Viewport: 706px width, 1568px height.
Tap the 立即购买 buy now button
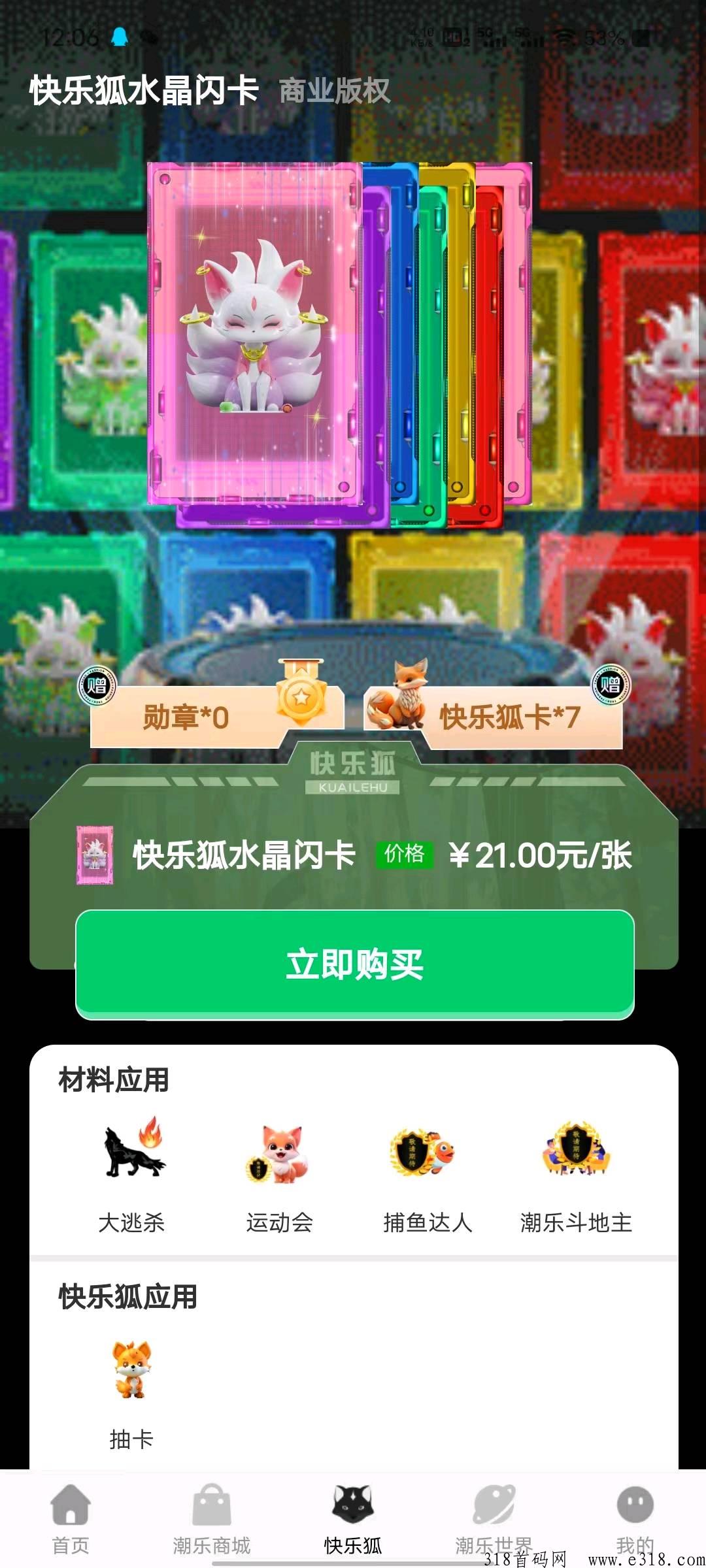click(x=355, y=964)
